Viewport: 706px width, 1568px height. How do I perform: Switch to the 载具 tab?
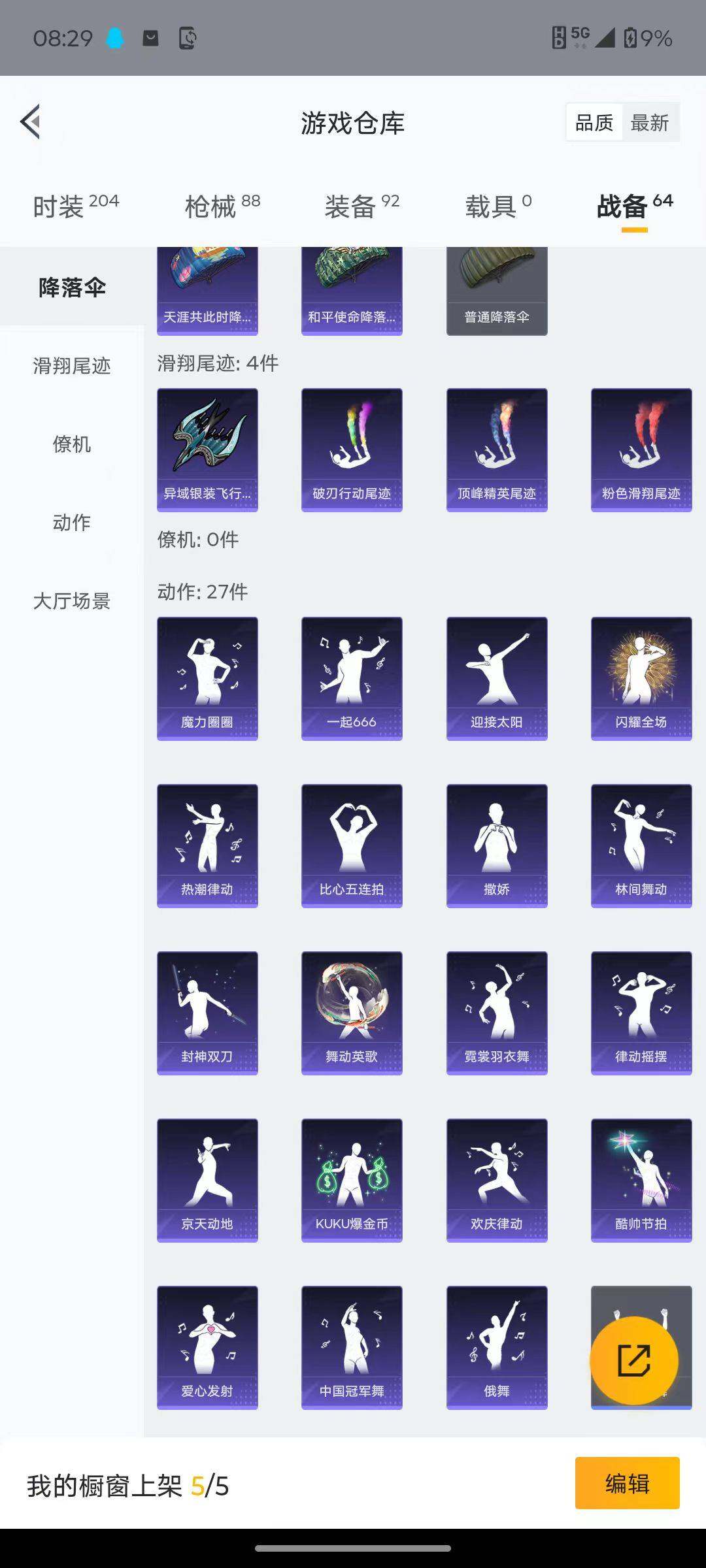pos(498,206)
